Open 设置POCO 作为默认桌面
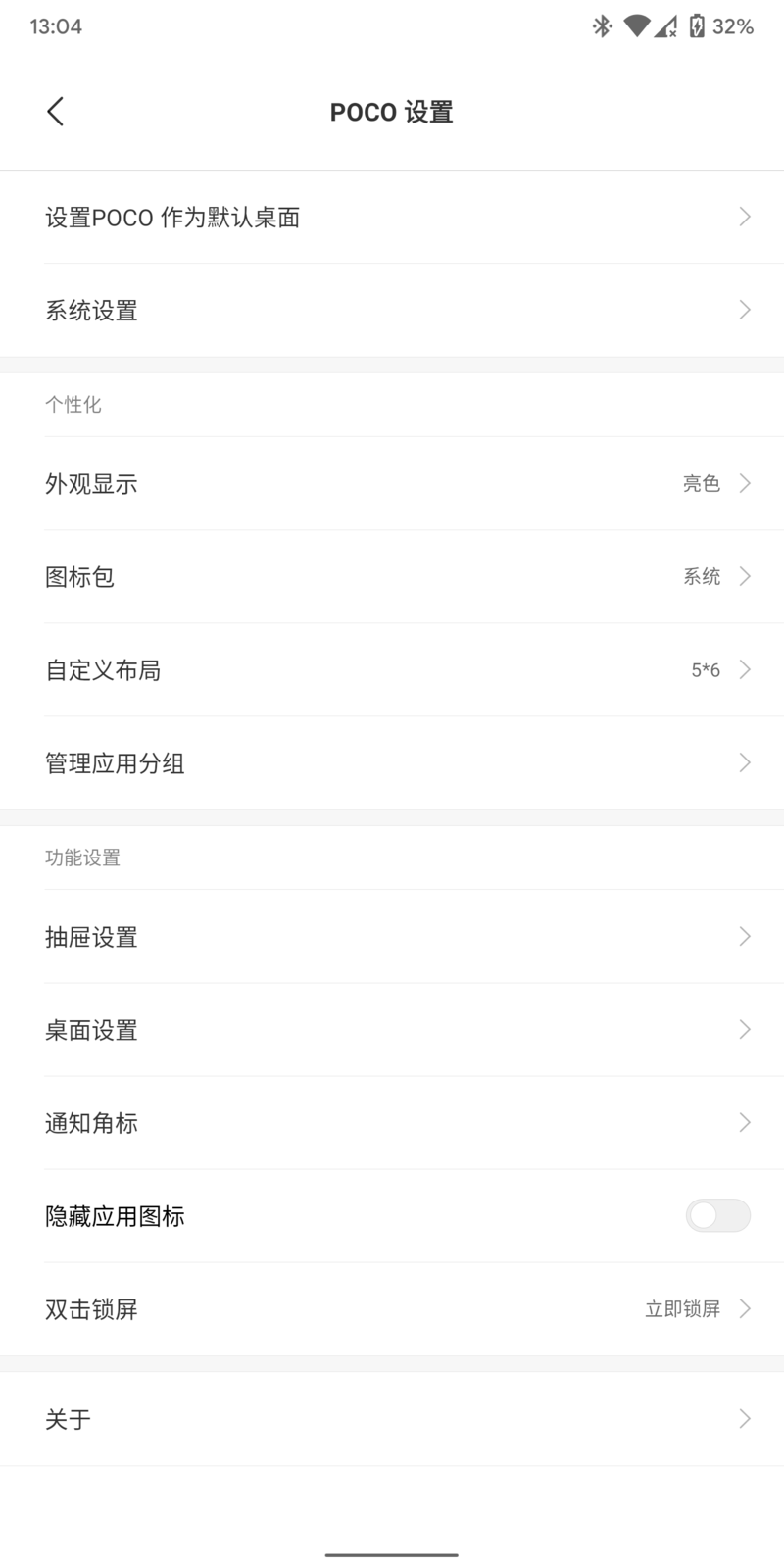This screenshot has height=1568, width=784. 392,217
